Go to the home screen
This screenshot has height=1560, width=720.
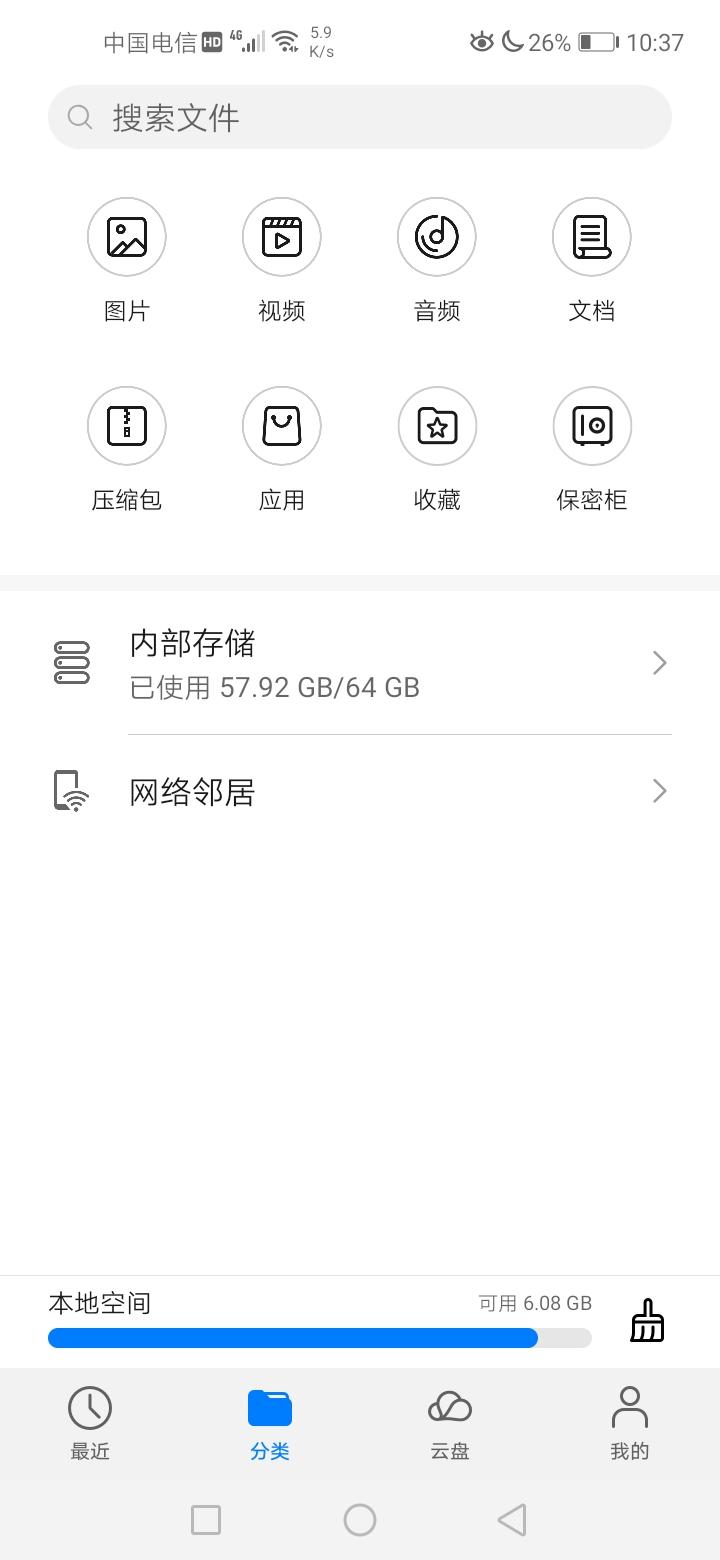[360, 1520]
